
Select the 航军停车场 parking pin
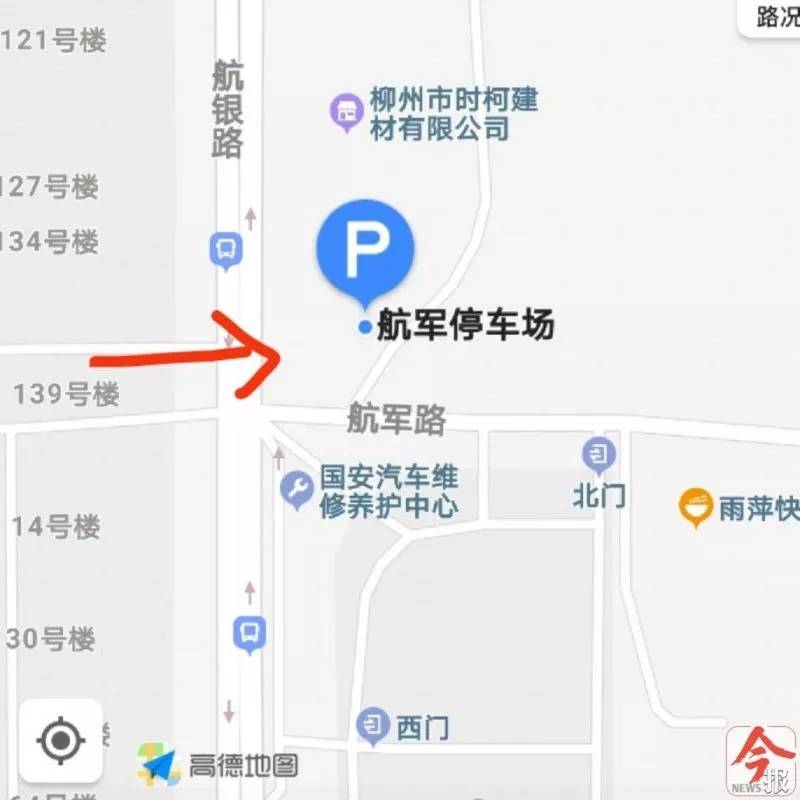[x=365, y=250]
